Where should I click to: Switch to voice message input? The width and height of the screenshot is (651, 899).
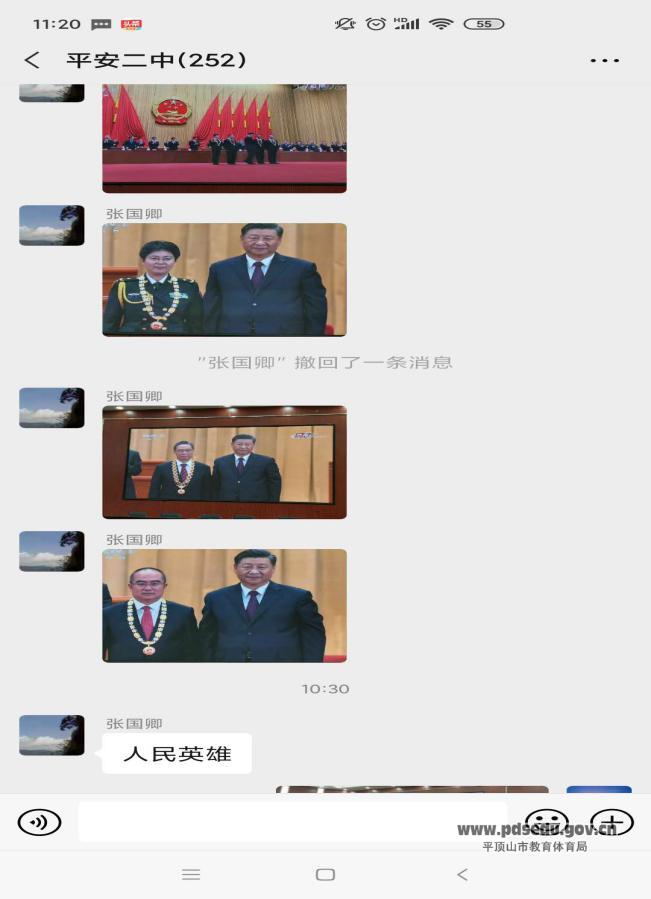(40, 822)
